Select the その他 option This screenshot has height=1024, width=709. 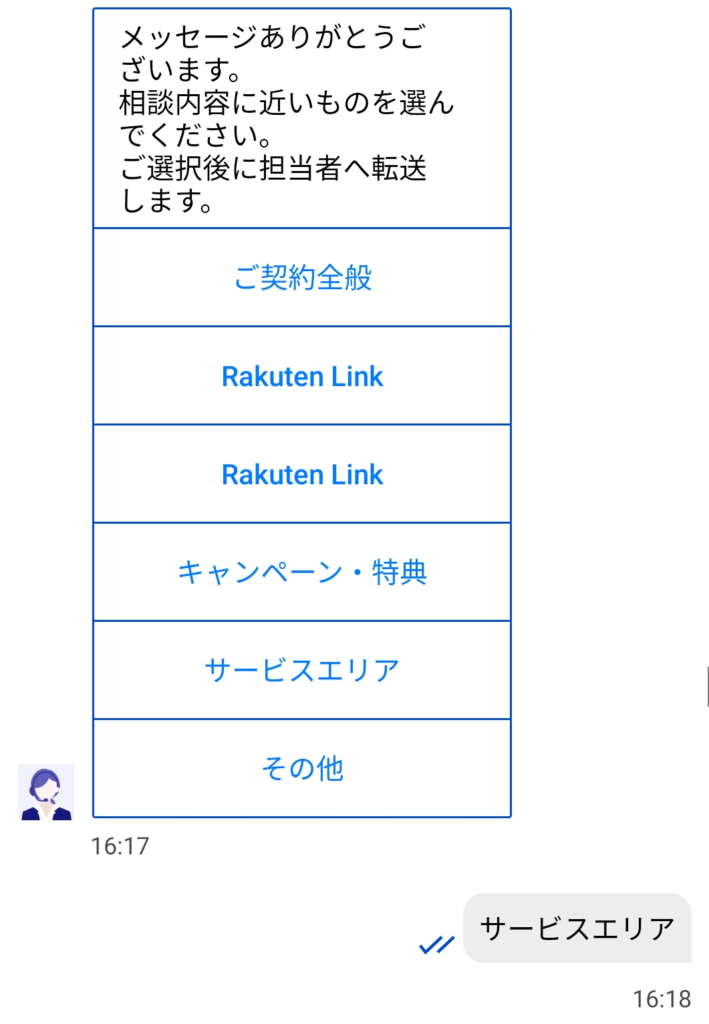(302, 768)
